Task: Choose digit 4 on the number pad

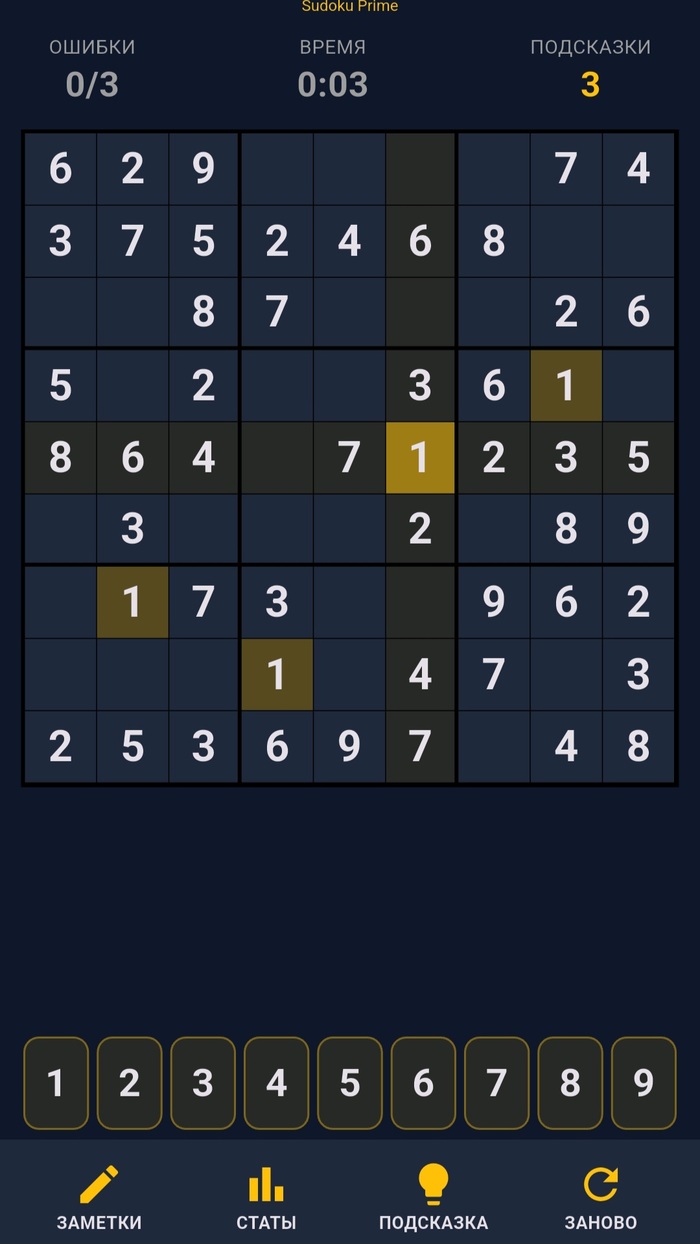Action: pyautogui.click(x=277, y=1083)
